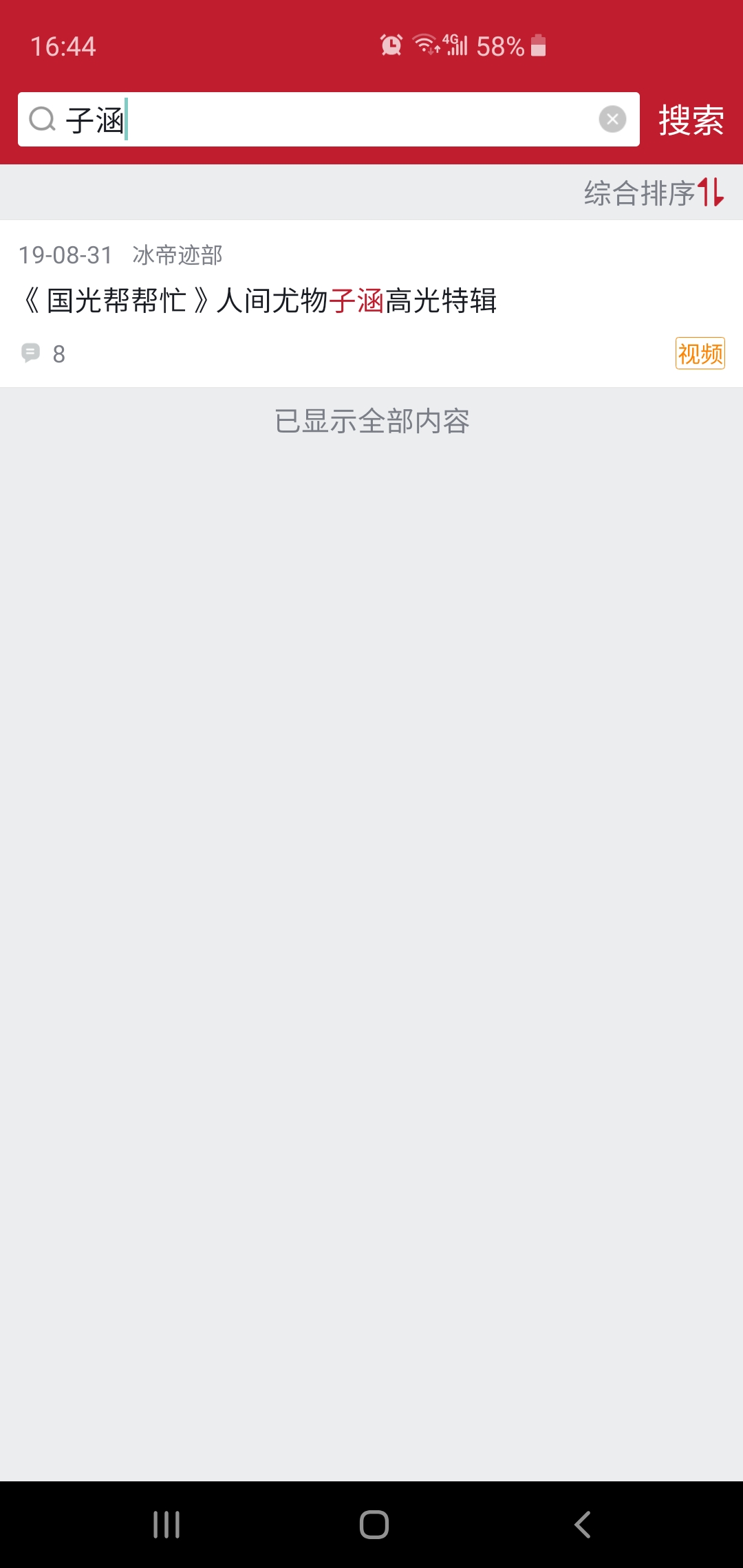Tap the 搜索 button
This screenshot has width=743, height=1568.
(x=691, y=120)
